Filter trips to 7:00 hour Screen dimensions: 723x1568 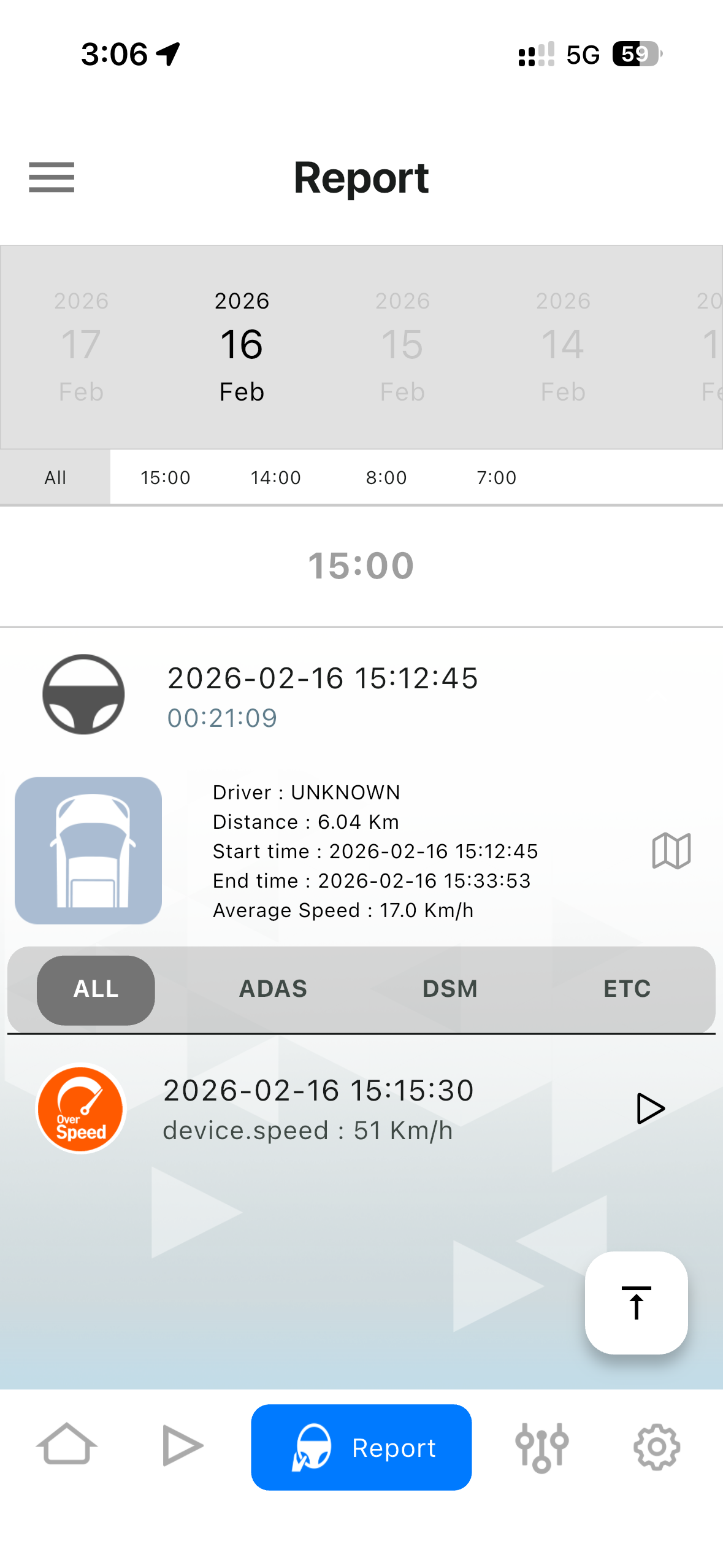coord(497,477)
